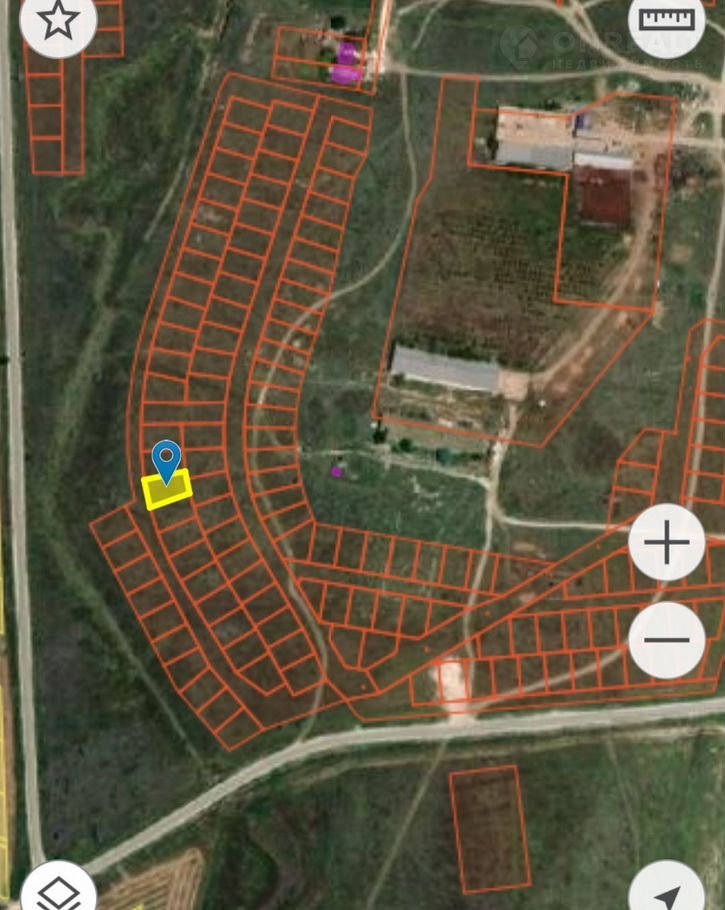Tap the blue pin on highlighted plot
725x910 pixels.
tap(166, 460)
